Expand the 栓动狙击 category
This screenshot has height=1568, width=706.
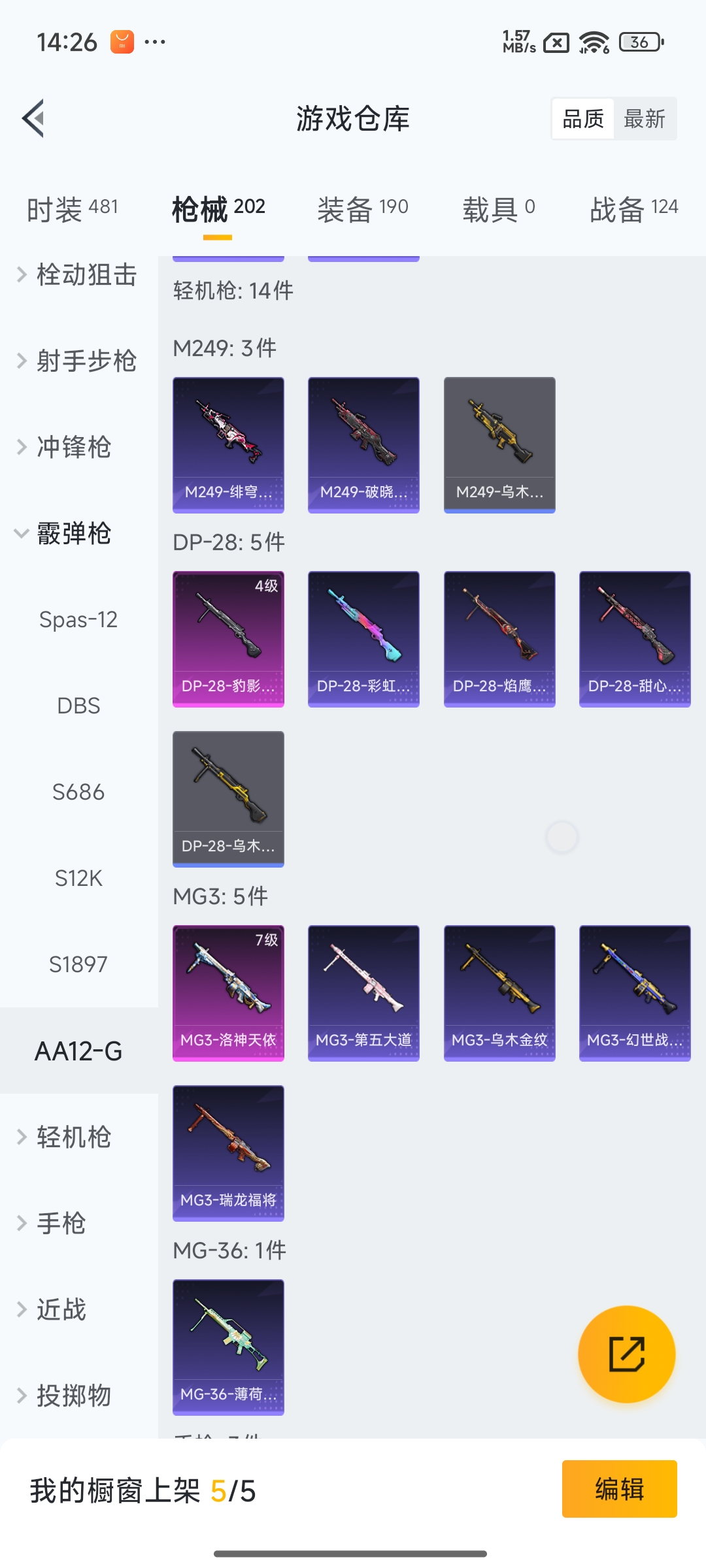pos(78,274)
